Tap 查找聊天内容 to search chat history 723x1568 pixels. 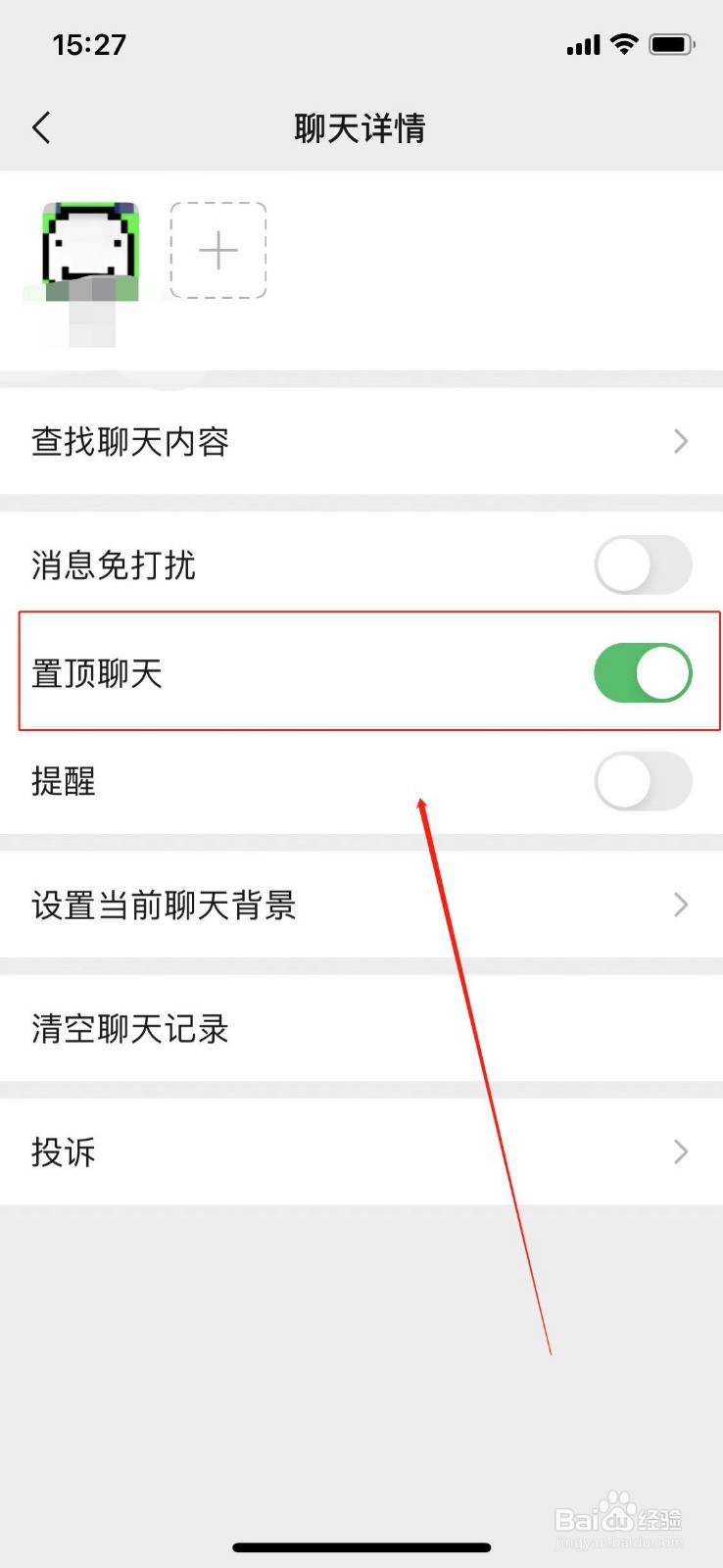130,442
